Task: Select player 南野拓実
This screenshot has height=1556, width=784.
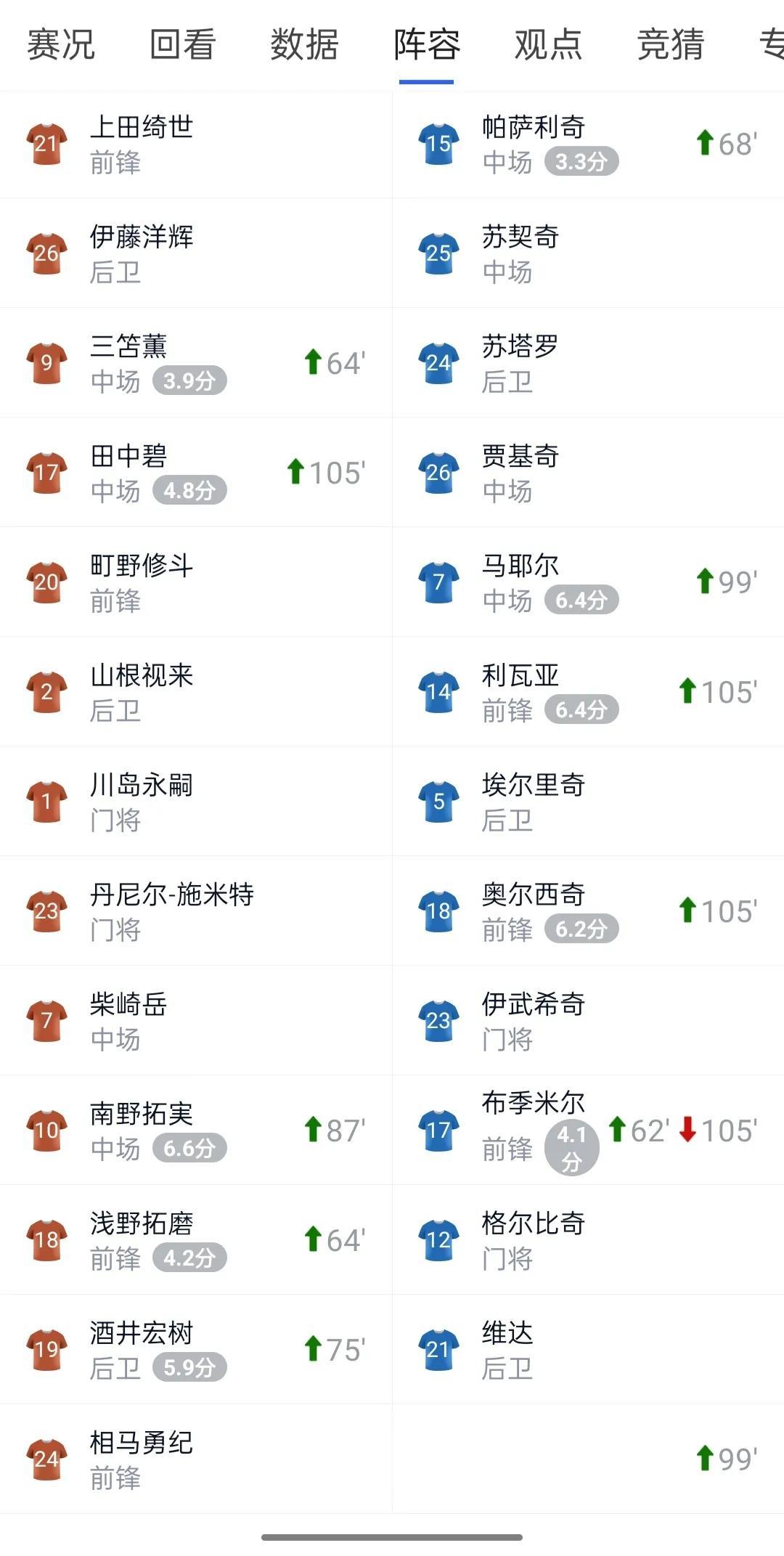Action: (196, 1131)
